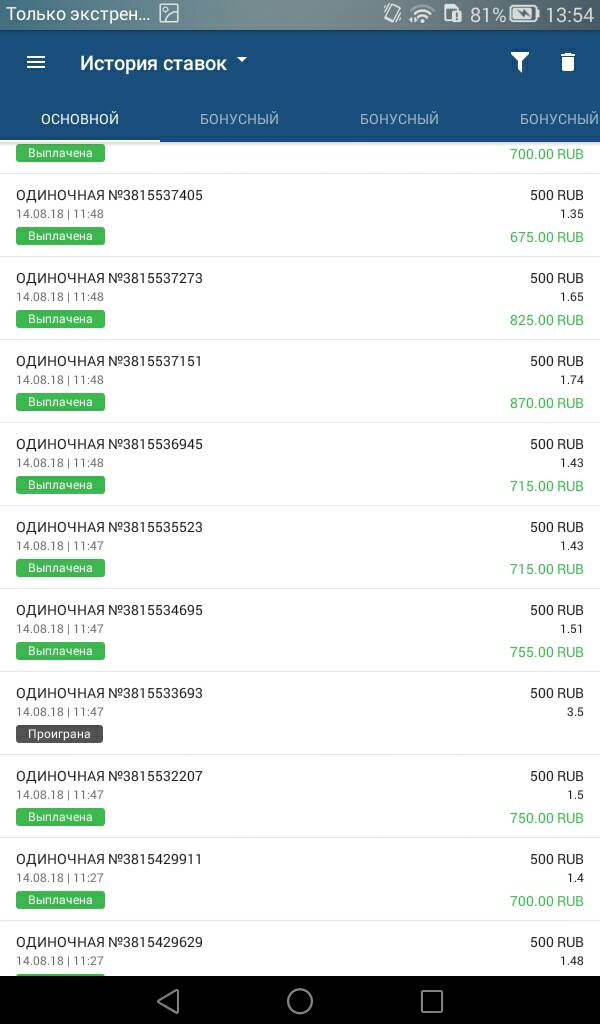
Task: Tap the trash delete icon
Action: point(568,62)
